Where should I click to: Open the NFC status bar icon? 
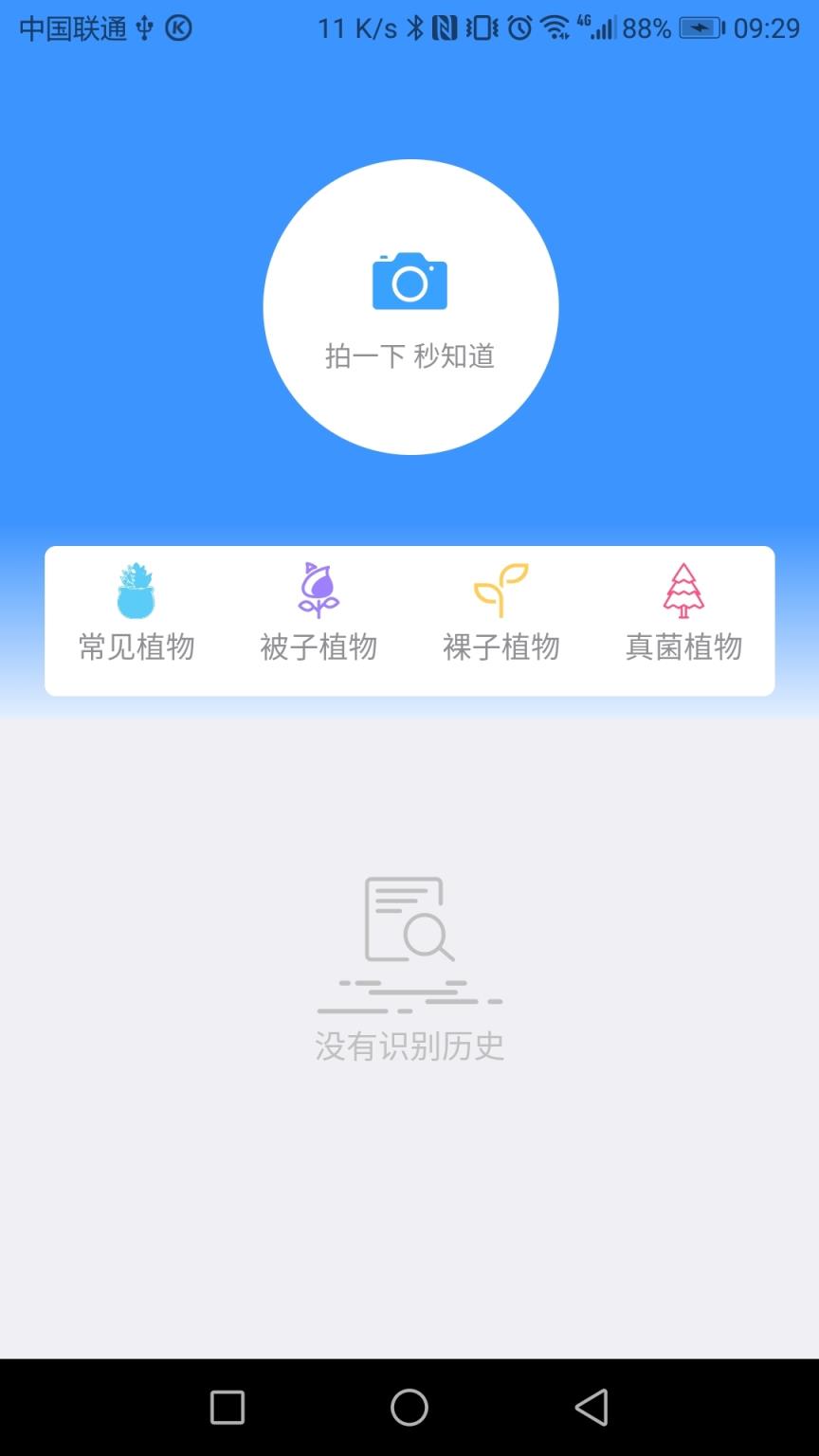(441, 28)
